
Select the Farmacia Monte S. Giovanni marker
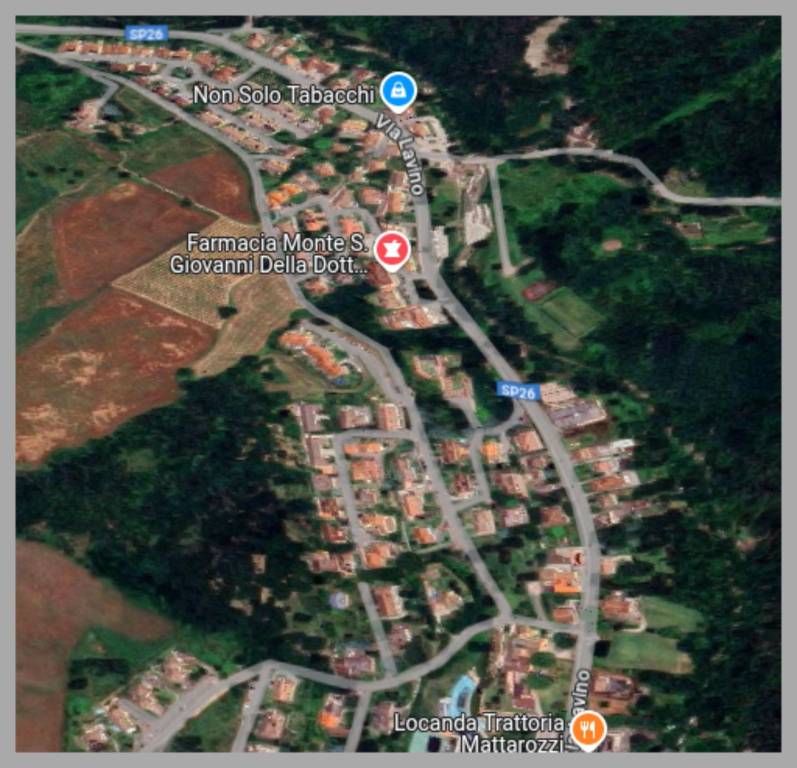pyautogui.click(x=392, y=249)
